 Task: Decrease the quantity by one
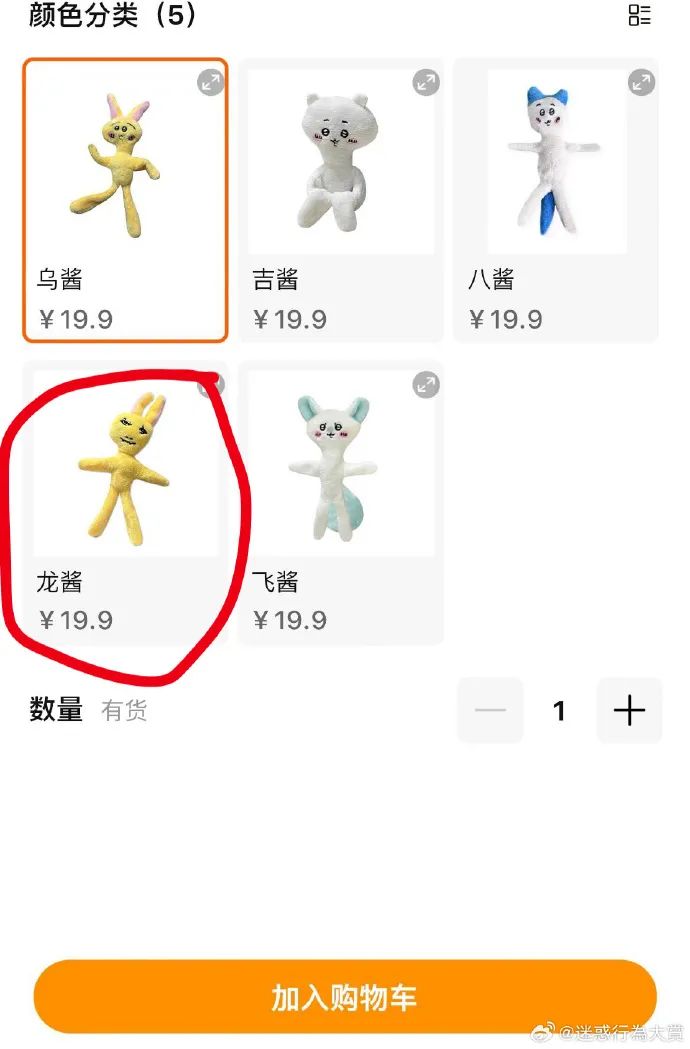tap(490, 711)
